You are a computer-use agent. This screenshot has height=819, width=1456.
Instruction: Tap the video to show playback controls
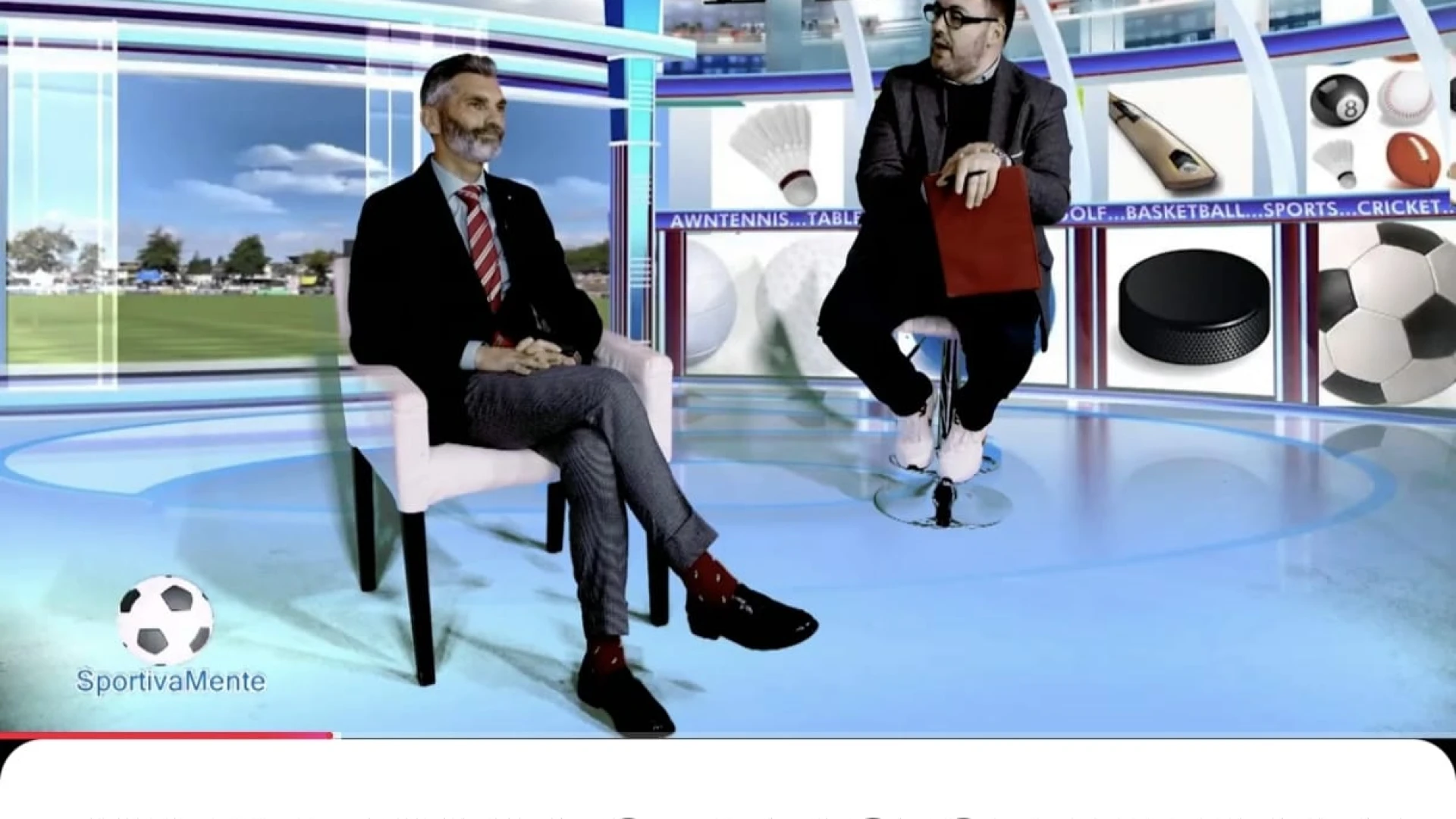728,364
